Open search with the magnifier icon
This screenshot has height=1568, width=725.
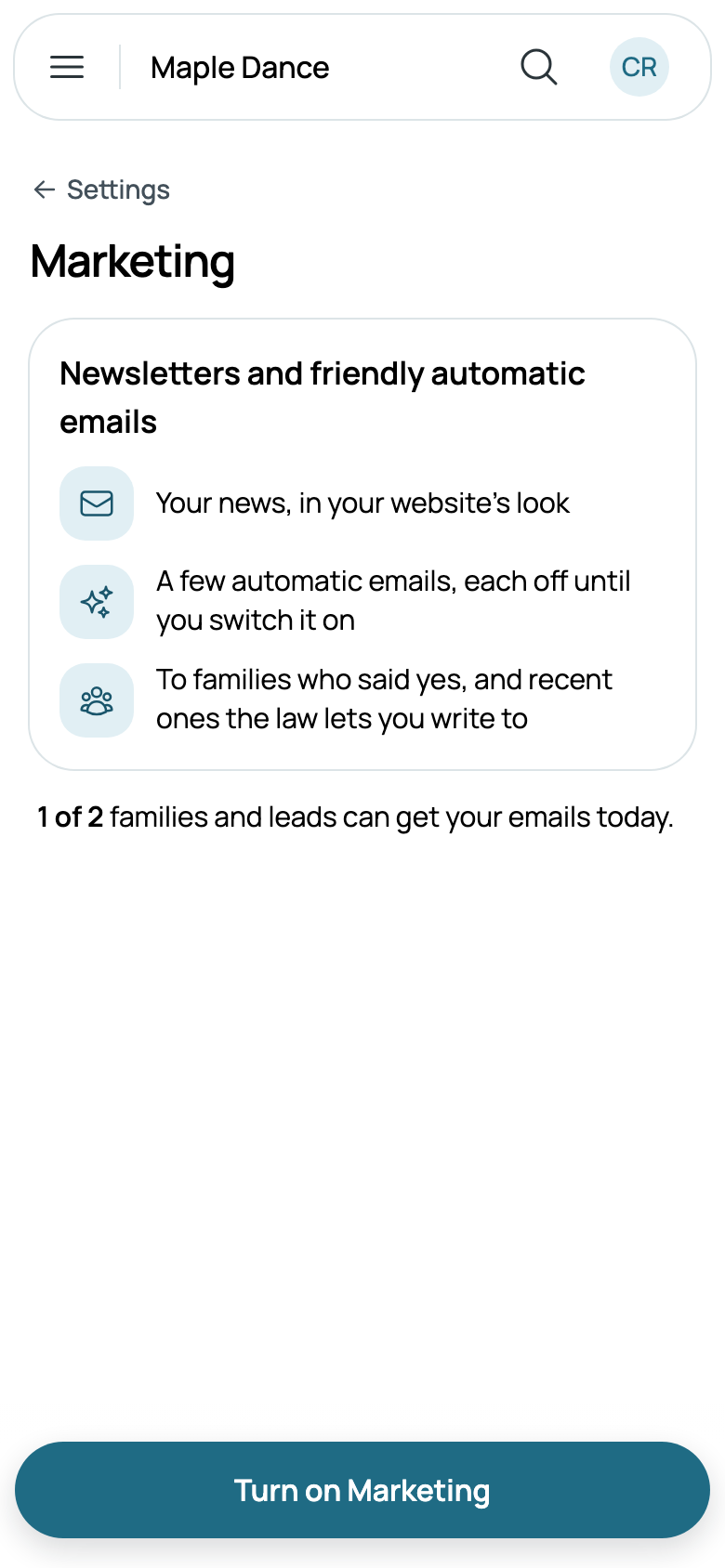[539, 67]
